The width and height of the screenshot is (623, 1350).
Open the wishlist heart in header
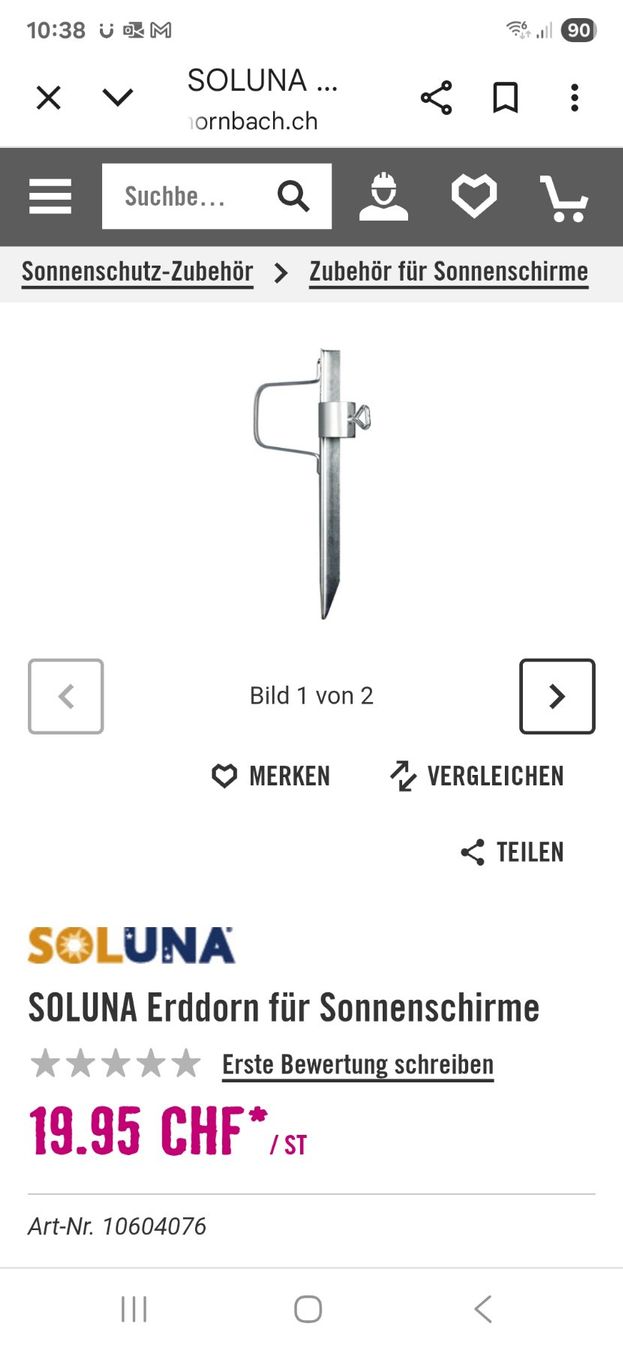tap(474, 196)
